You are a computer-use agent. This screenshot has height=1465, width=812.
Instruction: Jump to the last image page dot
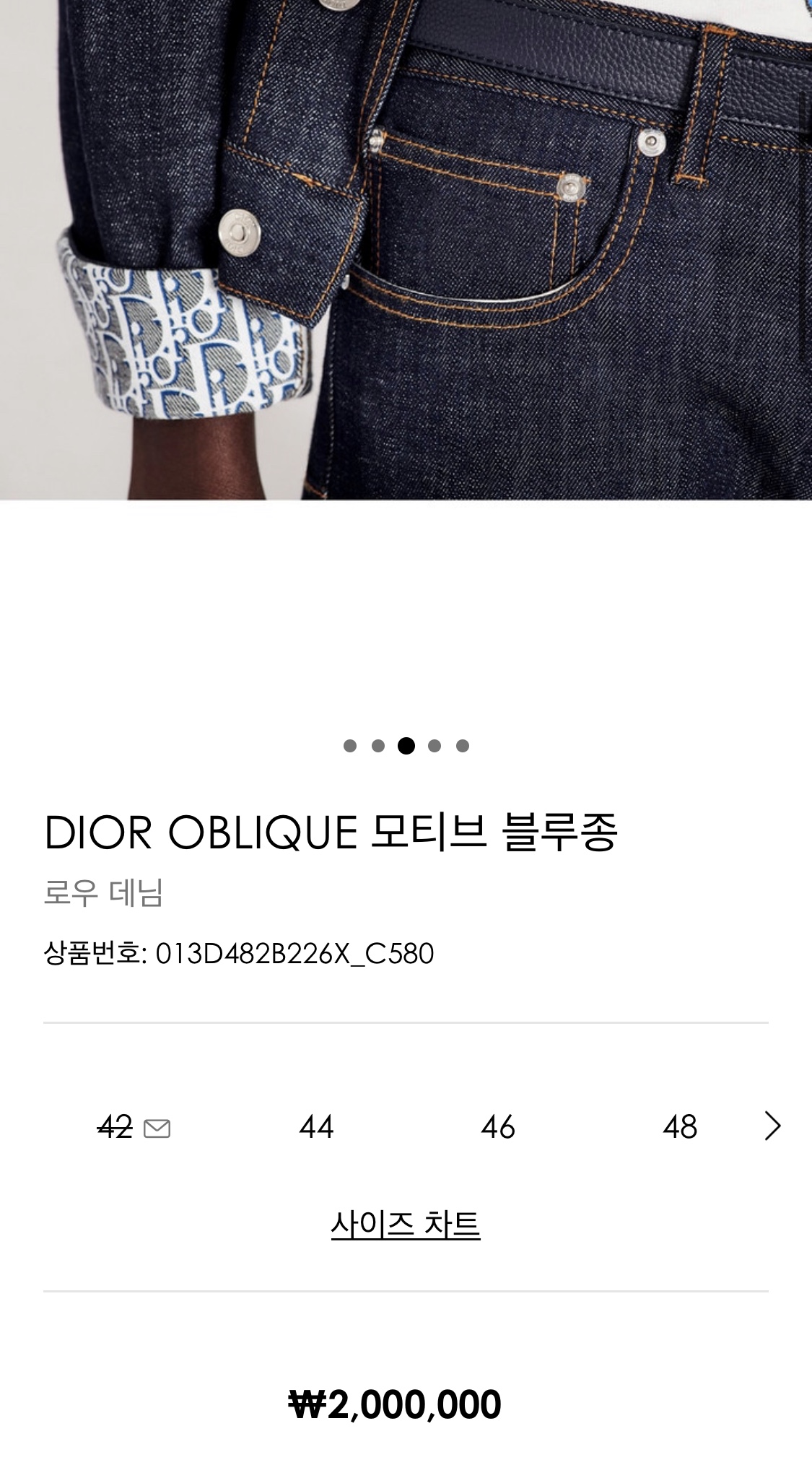[x=463, y=746]
